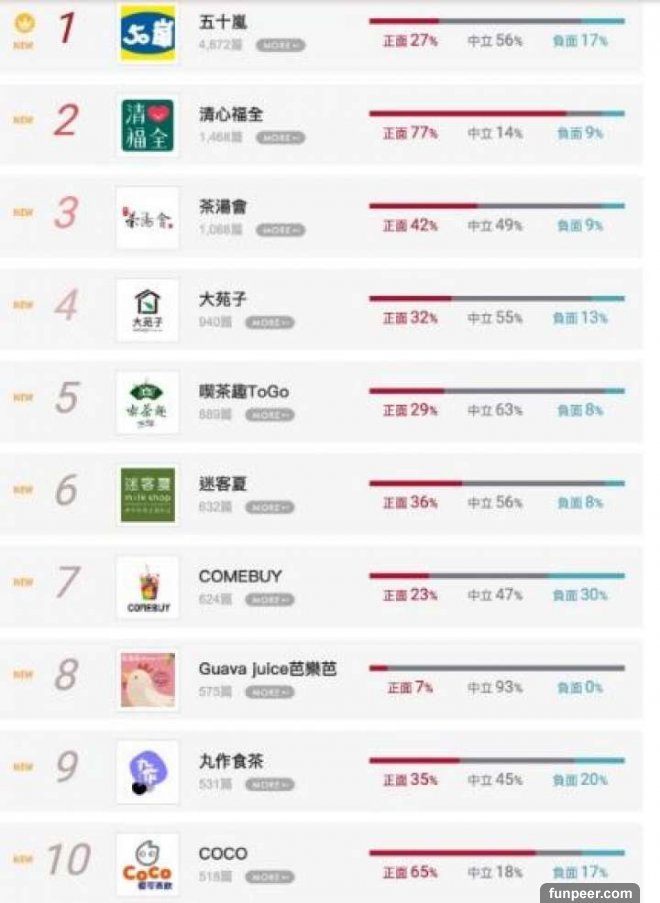View MORE for 喫茶趣ToGo
This screenshot has height=903, width=660.
coord(270,414)
